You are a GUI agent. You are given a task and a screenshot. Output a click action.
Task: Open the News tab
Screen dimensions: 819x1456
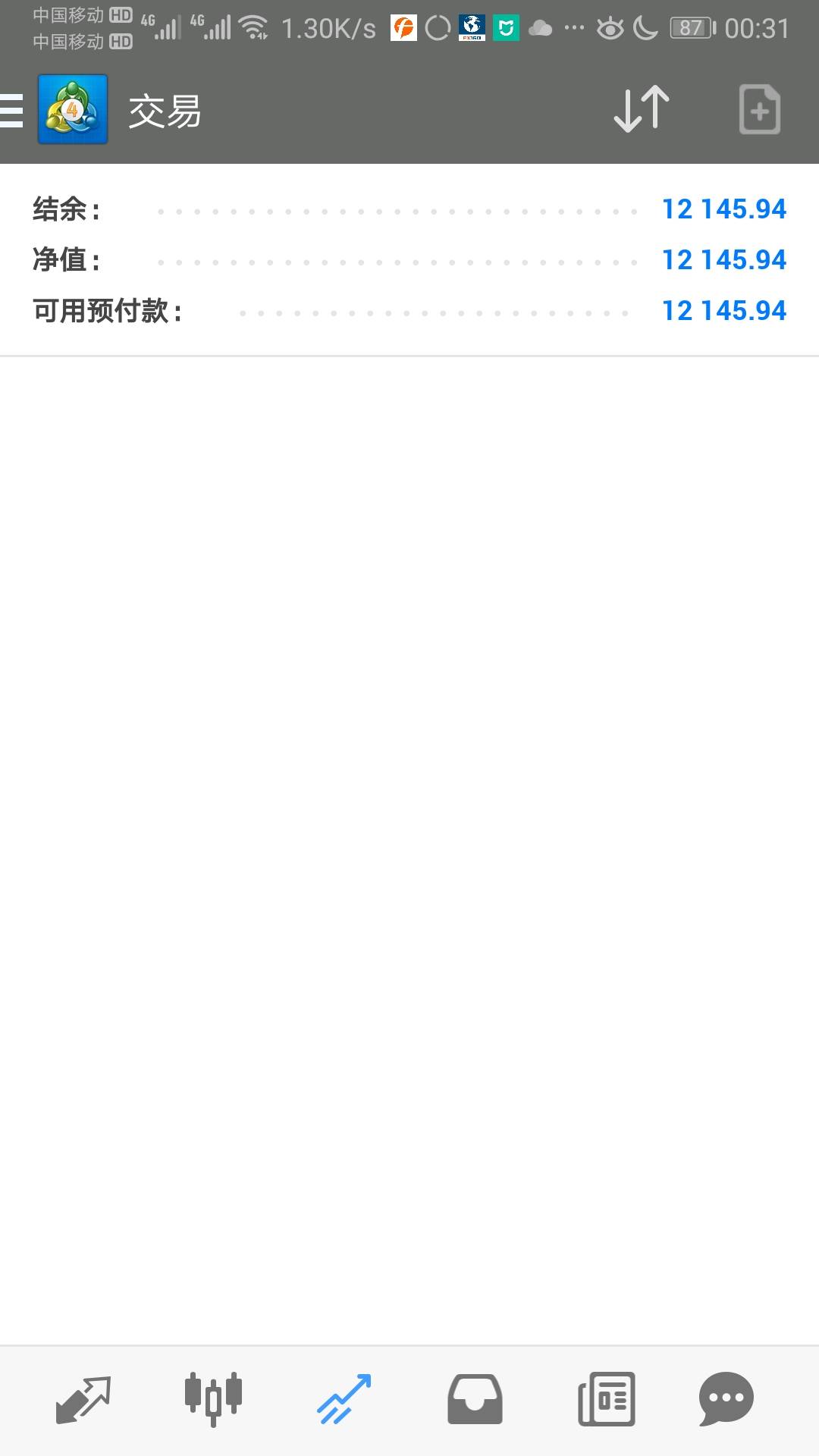coord(607,1399)
